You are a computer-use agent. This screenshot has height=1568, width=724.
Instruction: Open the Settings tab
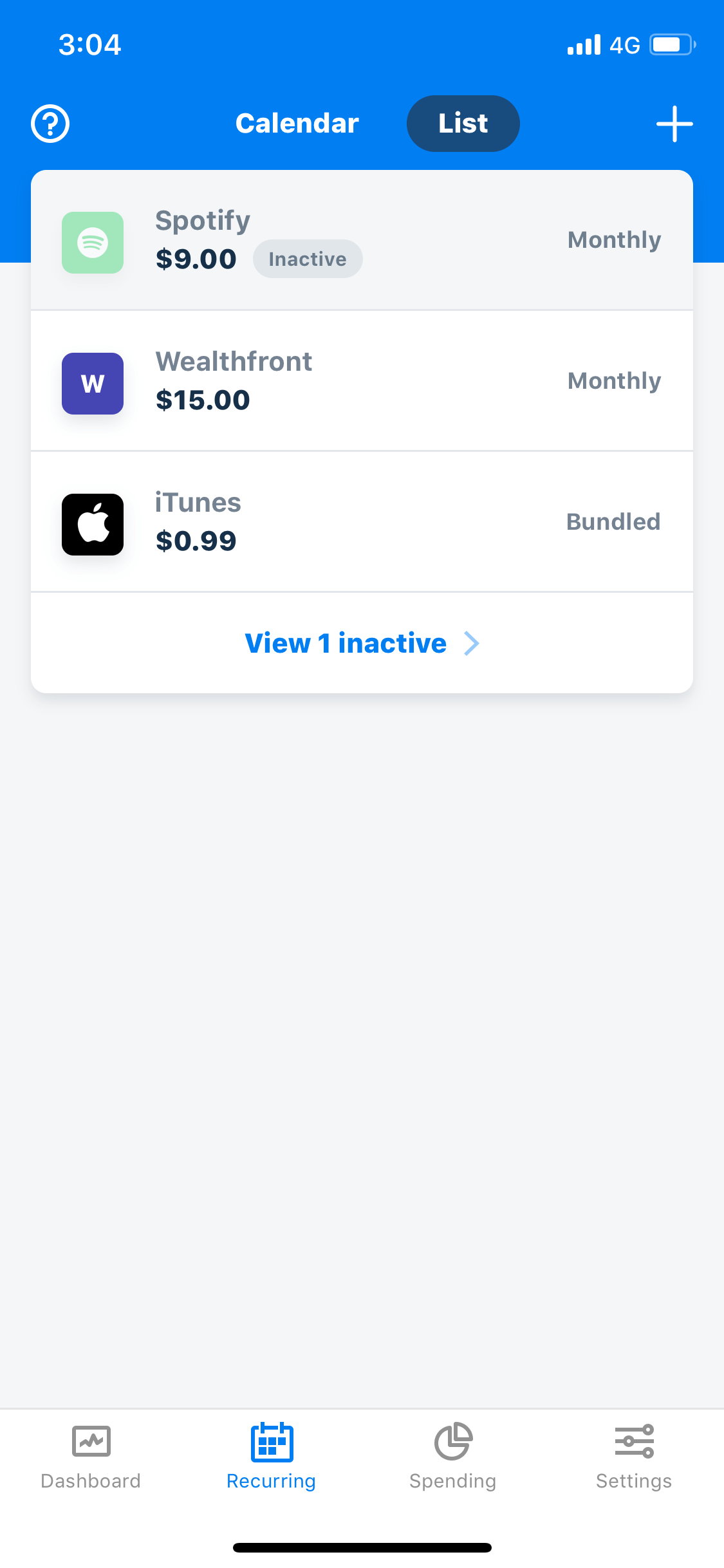634,1457
